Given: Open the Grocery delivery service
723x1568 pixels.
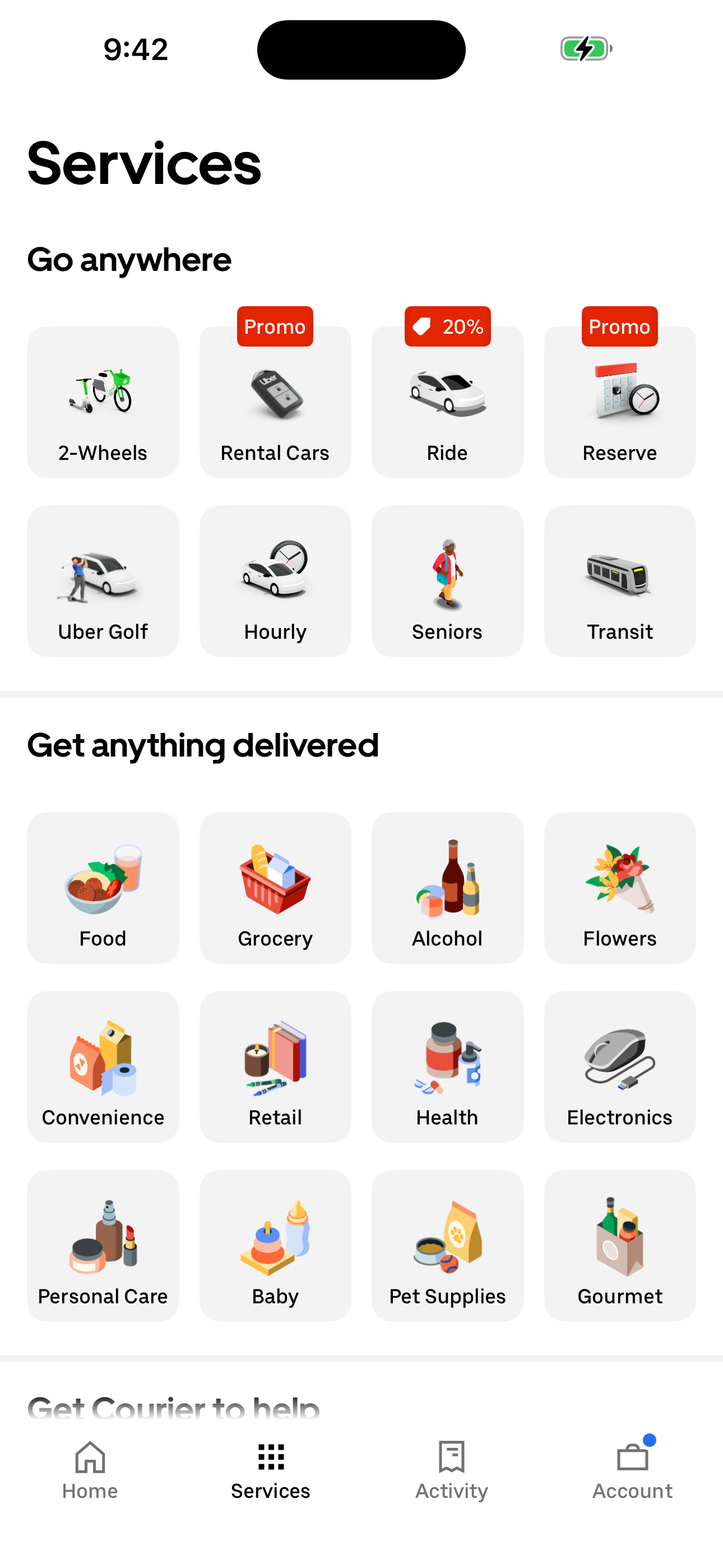Looking at the screenshot, I should point(275,889).
